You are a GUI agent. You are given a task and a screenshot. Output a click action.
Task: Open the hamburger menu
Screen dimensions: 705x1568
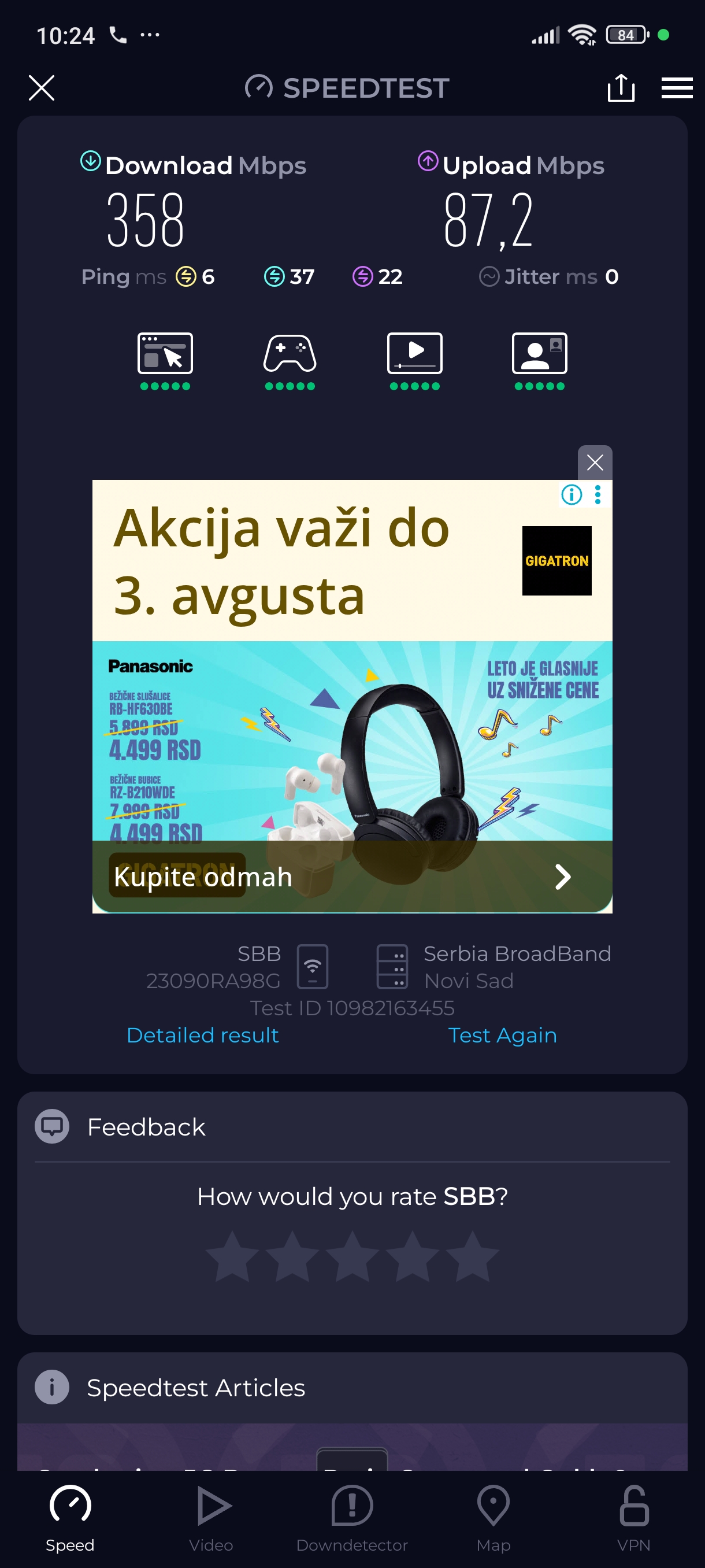click(677, 88)
